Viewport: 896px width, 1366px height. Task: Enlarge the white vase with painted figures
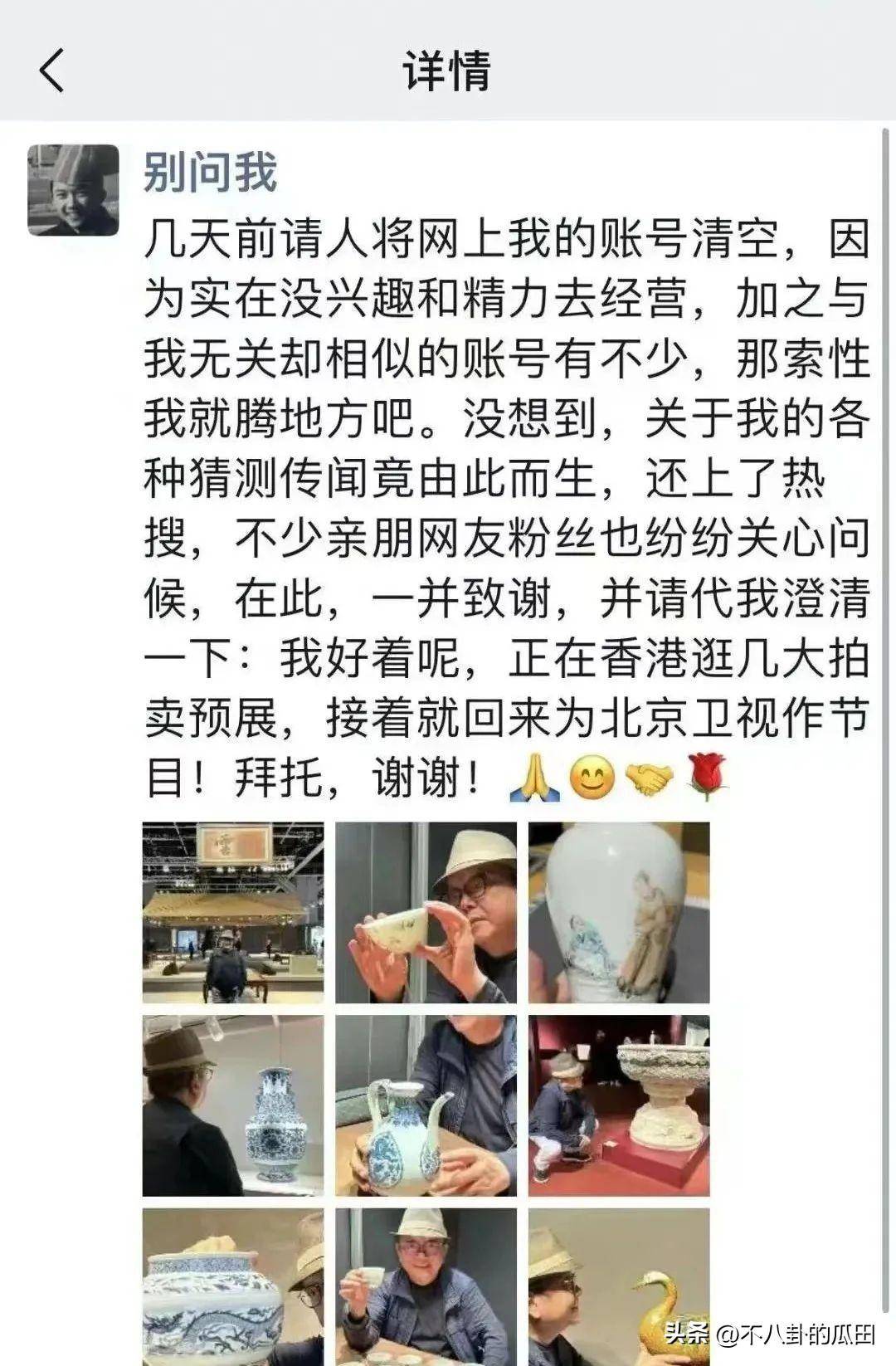pyautogui.click(x=619, y=912)
